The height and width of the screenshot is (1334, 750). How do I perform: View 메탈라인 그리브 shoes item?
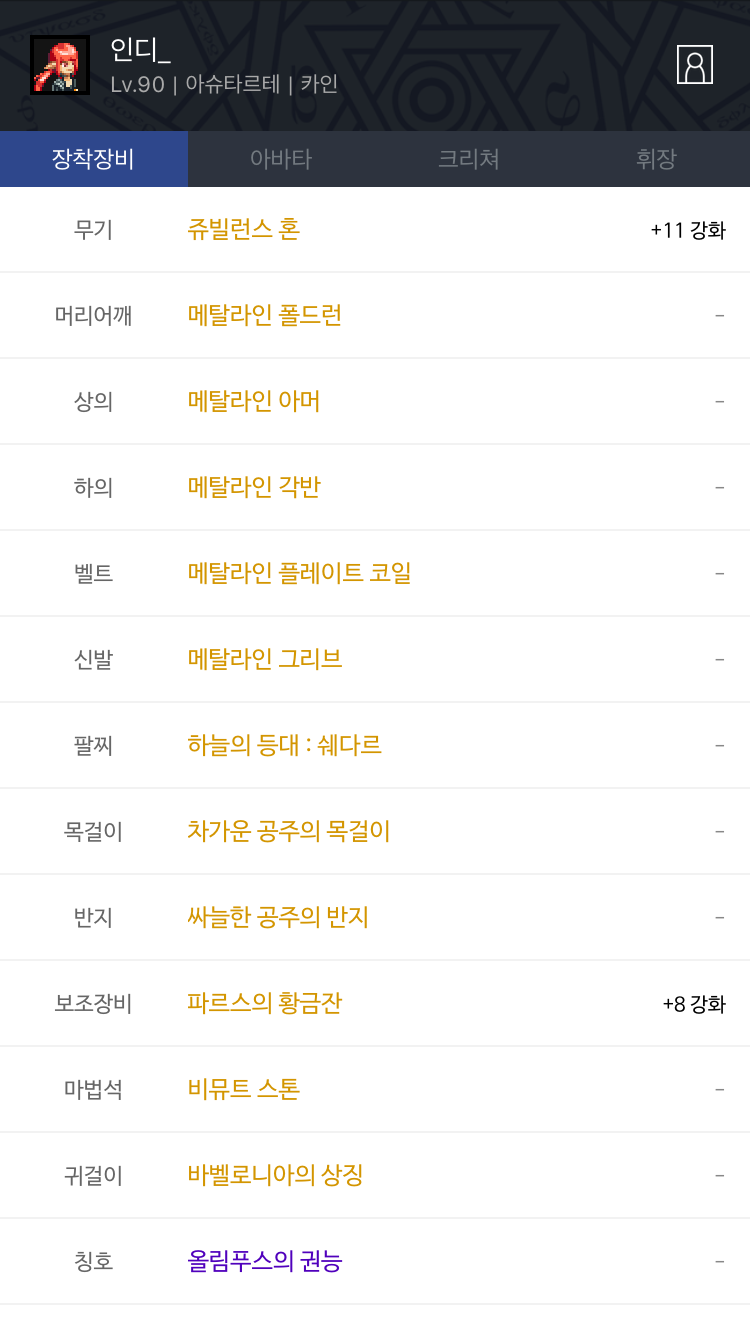265,660
